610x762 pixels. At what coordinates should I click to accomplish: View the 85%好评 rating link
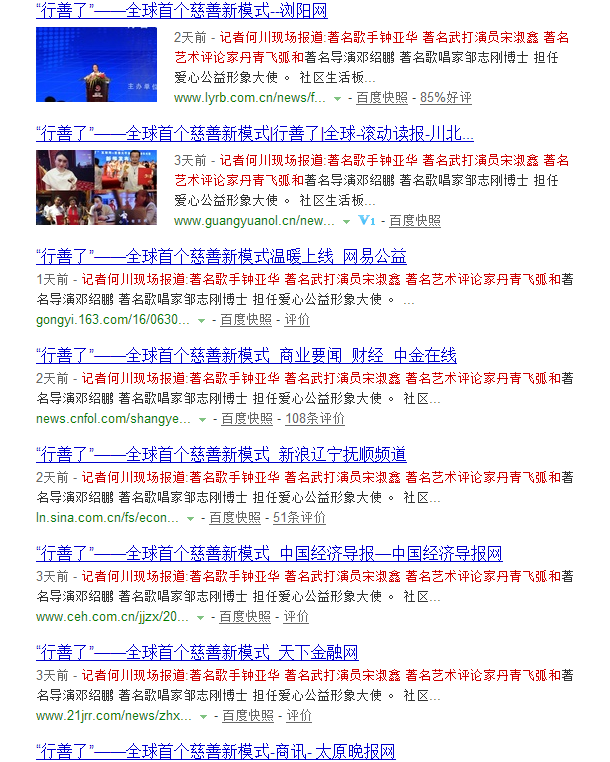(445, 98)
